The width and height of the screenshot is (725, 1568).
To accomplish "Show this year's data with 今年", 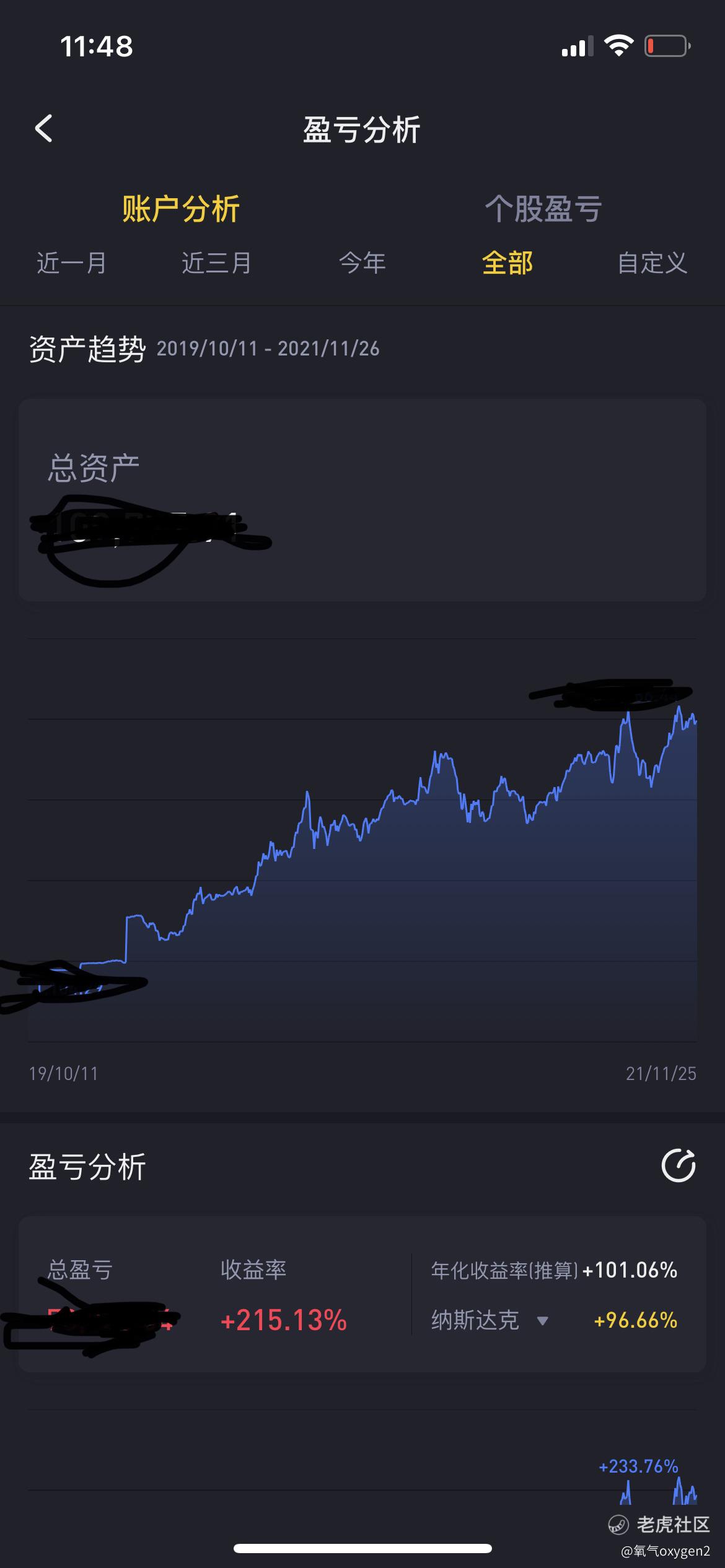I will [362, 263].
